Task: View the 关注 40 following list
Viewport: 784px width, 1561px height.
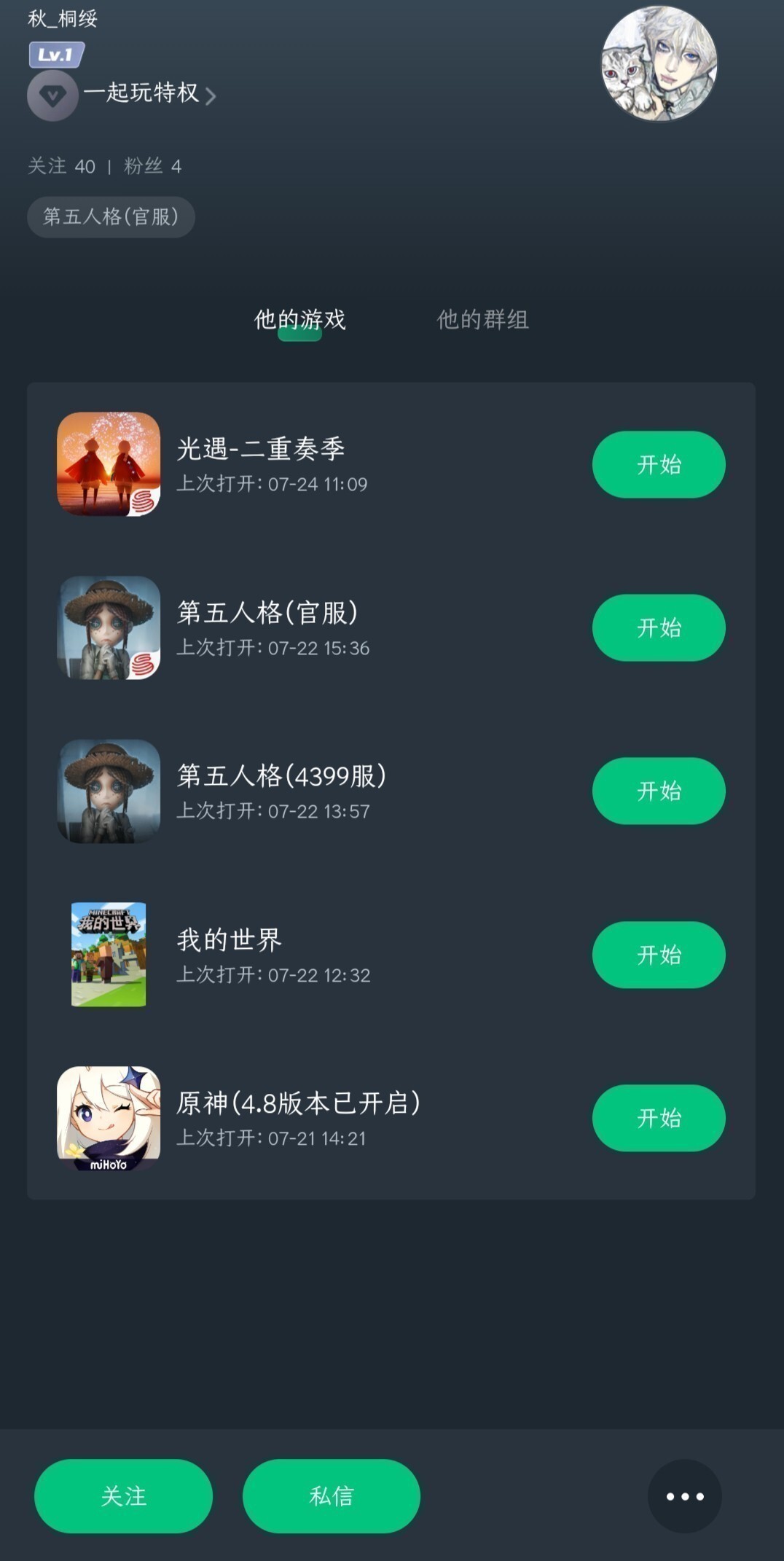Action: click(x=62, y=166)
